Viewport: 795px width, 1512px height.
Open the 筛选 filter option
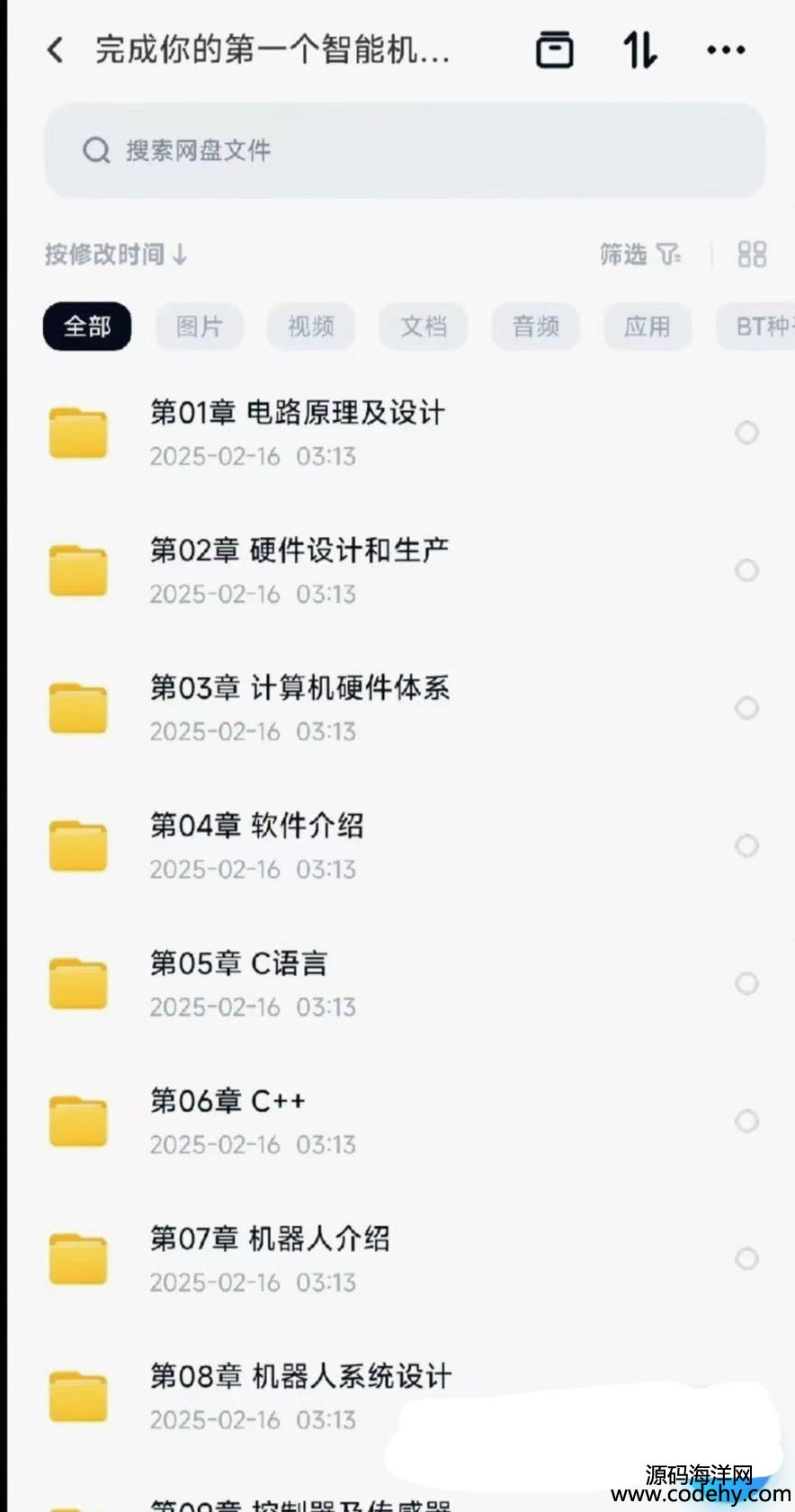coord(640,255)
